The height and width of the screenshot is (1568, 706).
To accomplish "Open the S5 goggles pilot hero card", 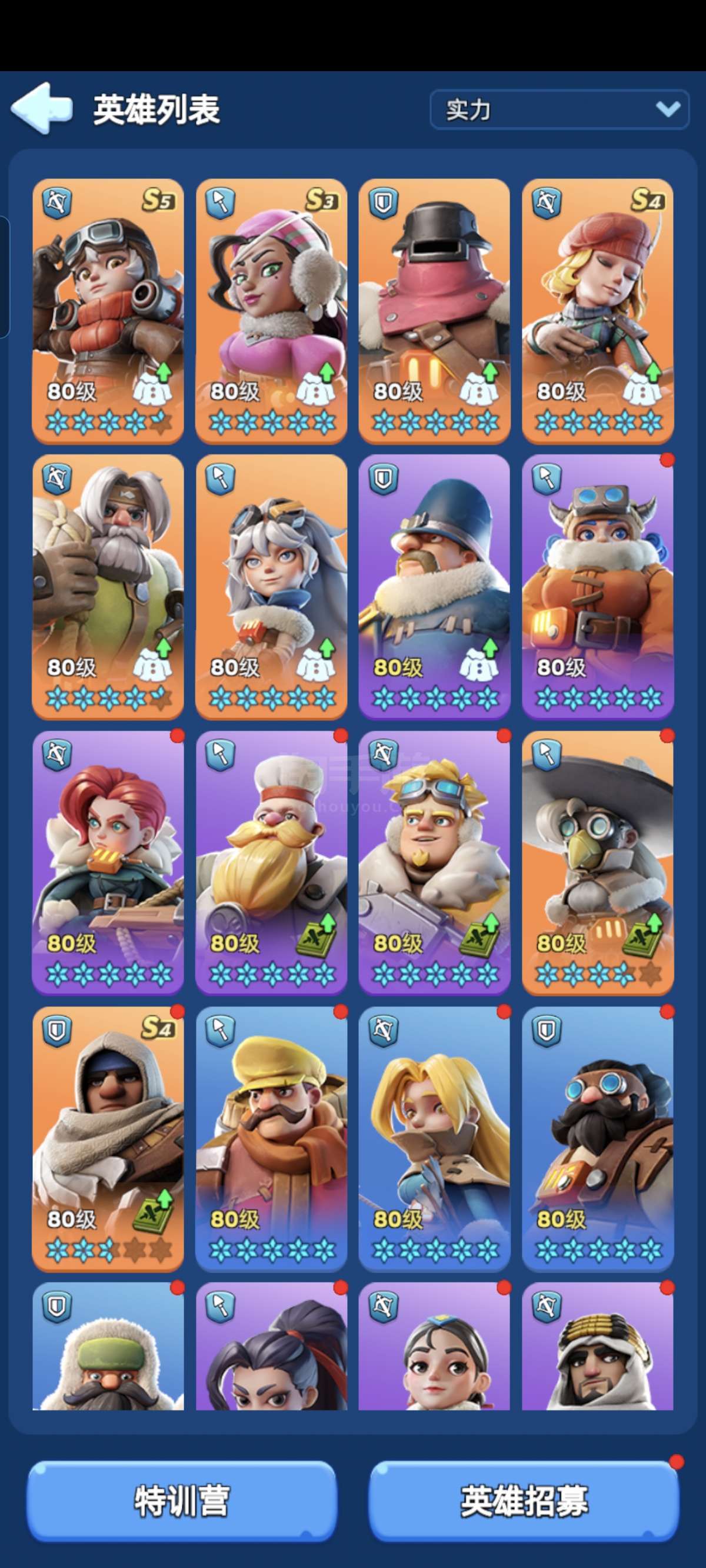I will [108, 310].
